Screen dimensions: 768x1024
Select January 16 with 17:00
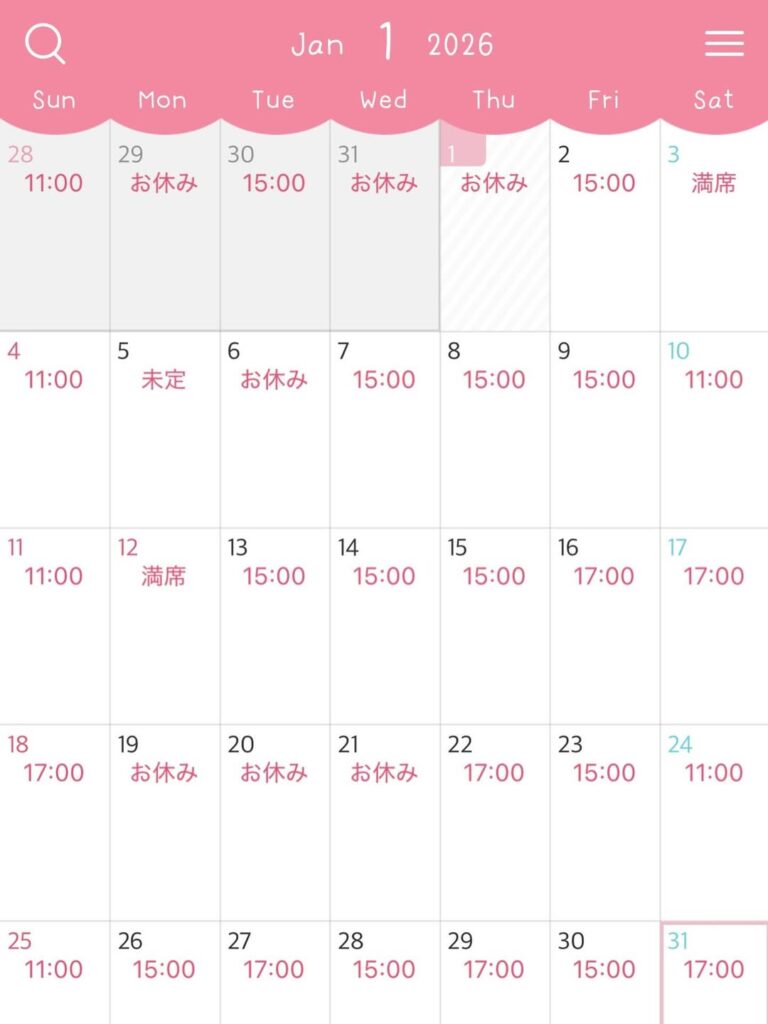tap(604, 626)
